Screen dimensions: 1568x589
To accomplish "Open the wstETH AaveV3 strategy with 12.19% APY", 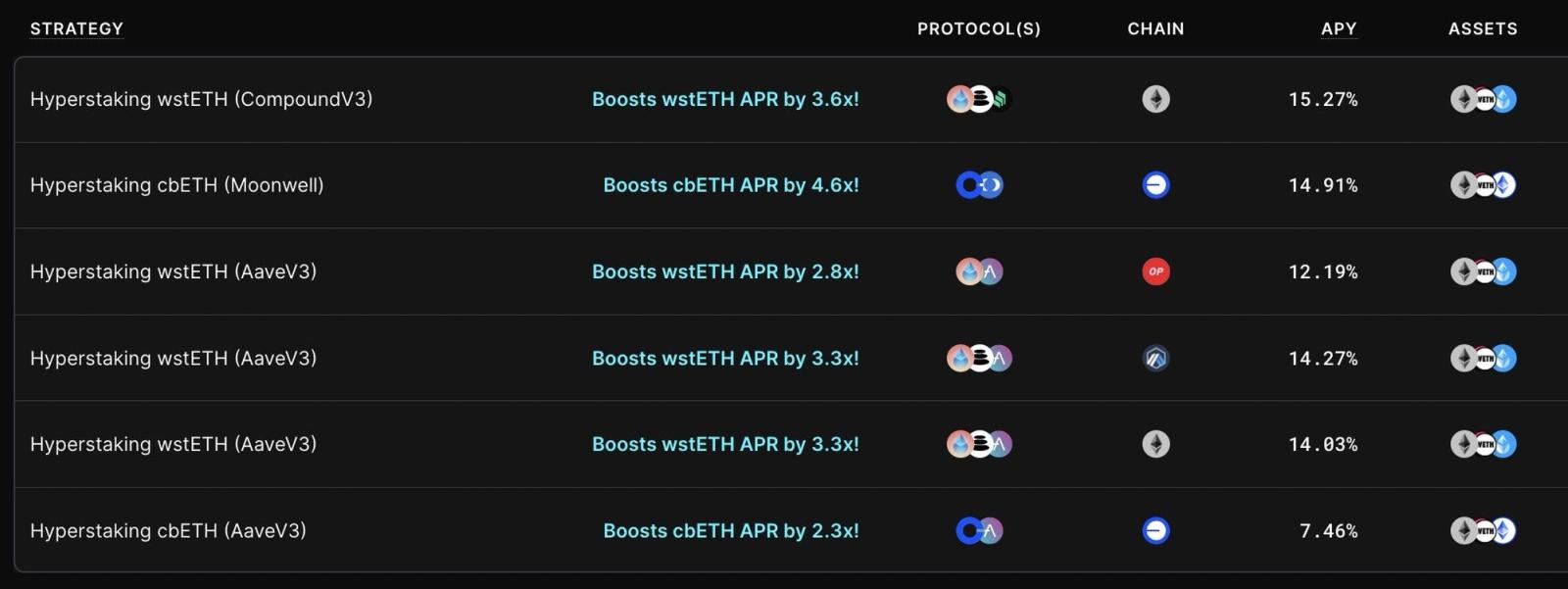I will (791, 271).
